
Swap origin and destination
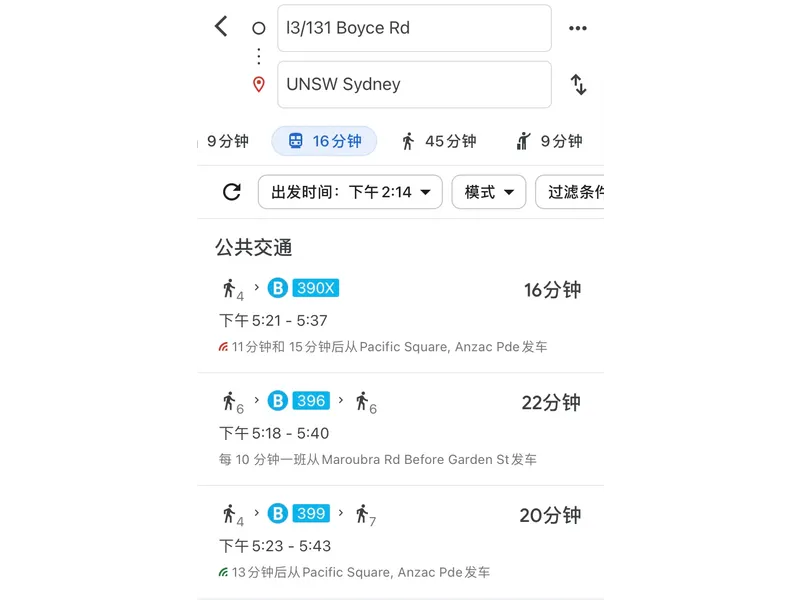coord(578,84)
